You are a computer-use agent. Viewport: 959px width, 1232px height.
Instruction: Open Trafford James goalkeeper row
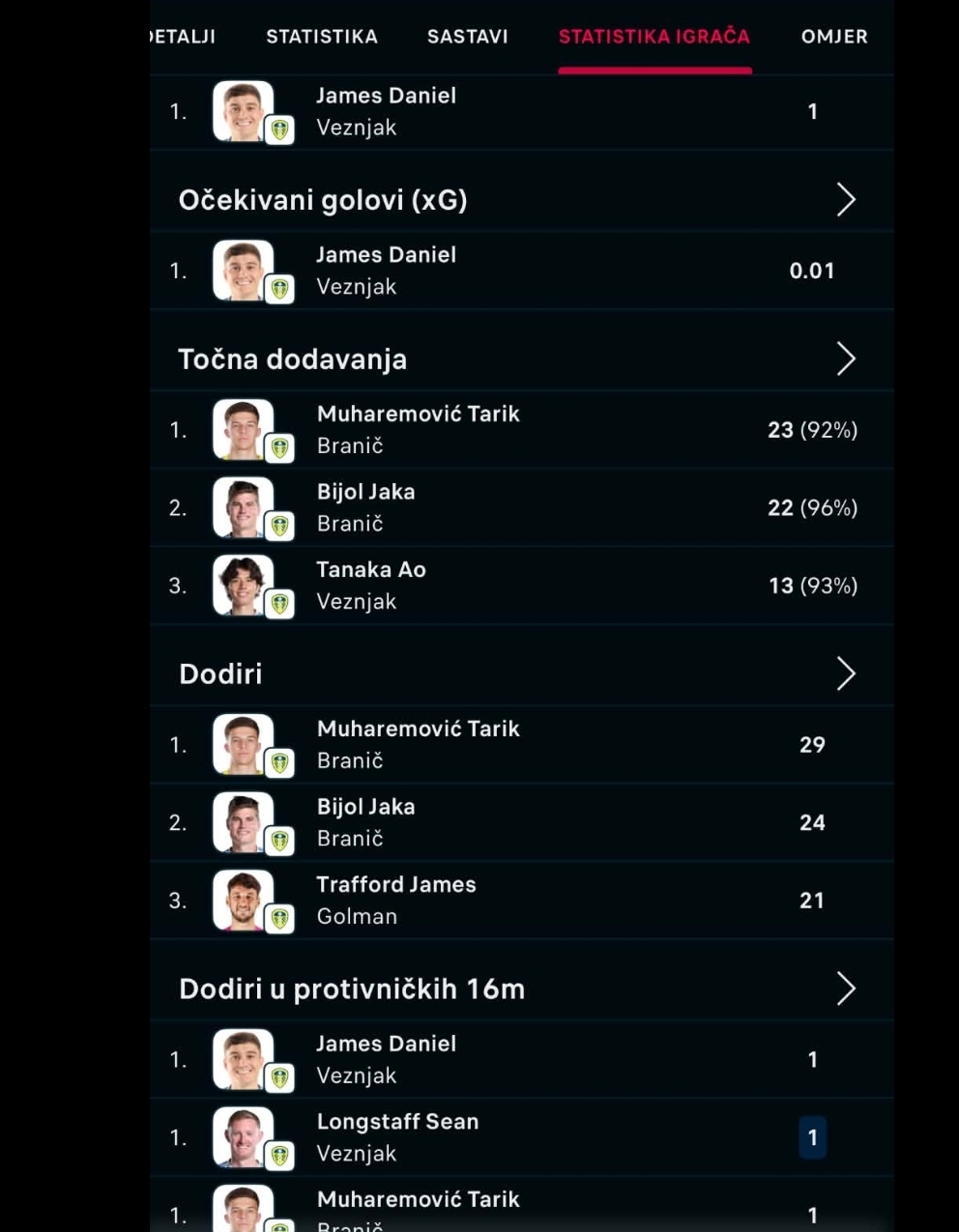pyautogui.click(x=522, y=901)
